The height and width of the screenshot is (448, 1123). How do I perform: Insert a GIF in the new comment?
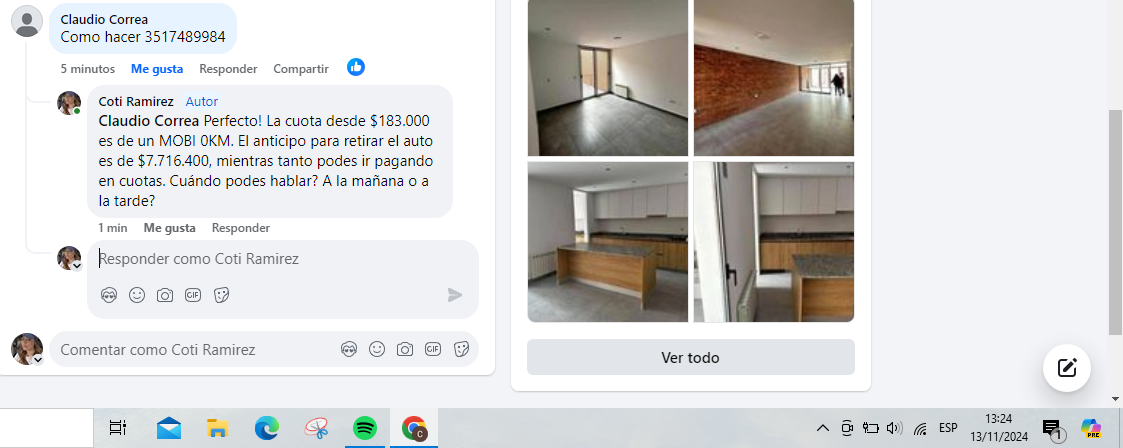pyautogui.click(x=433, y=349)
